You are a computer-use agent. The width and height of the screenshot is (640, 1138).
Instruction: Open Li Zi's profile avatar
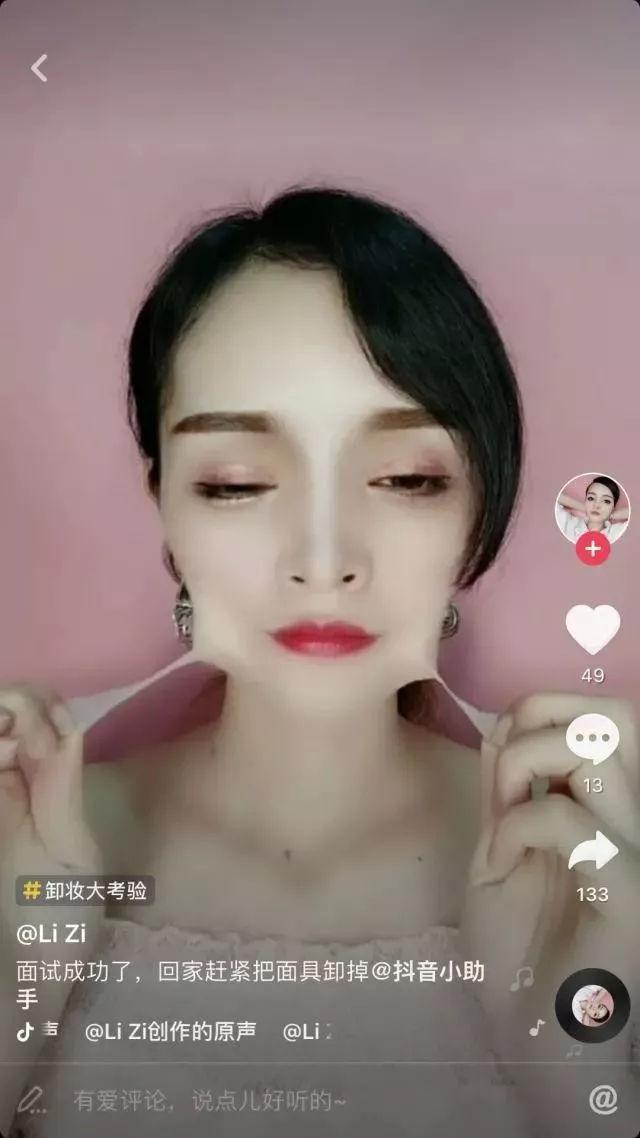click(592, 507)
